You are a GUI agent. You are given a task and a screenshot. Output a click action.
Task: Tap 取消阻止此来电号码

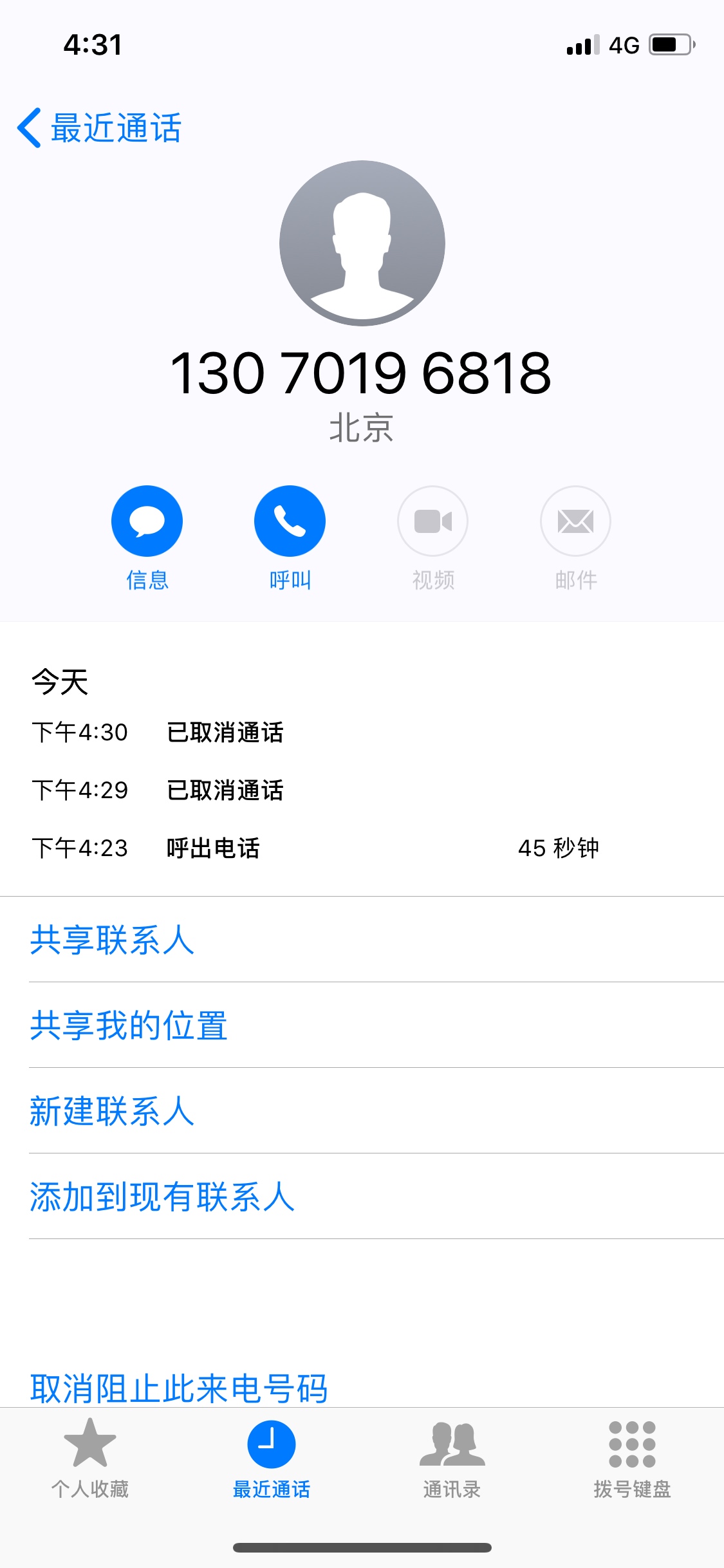(x=179, y=1388)
